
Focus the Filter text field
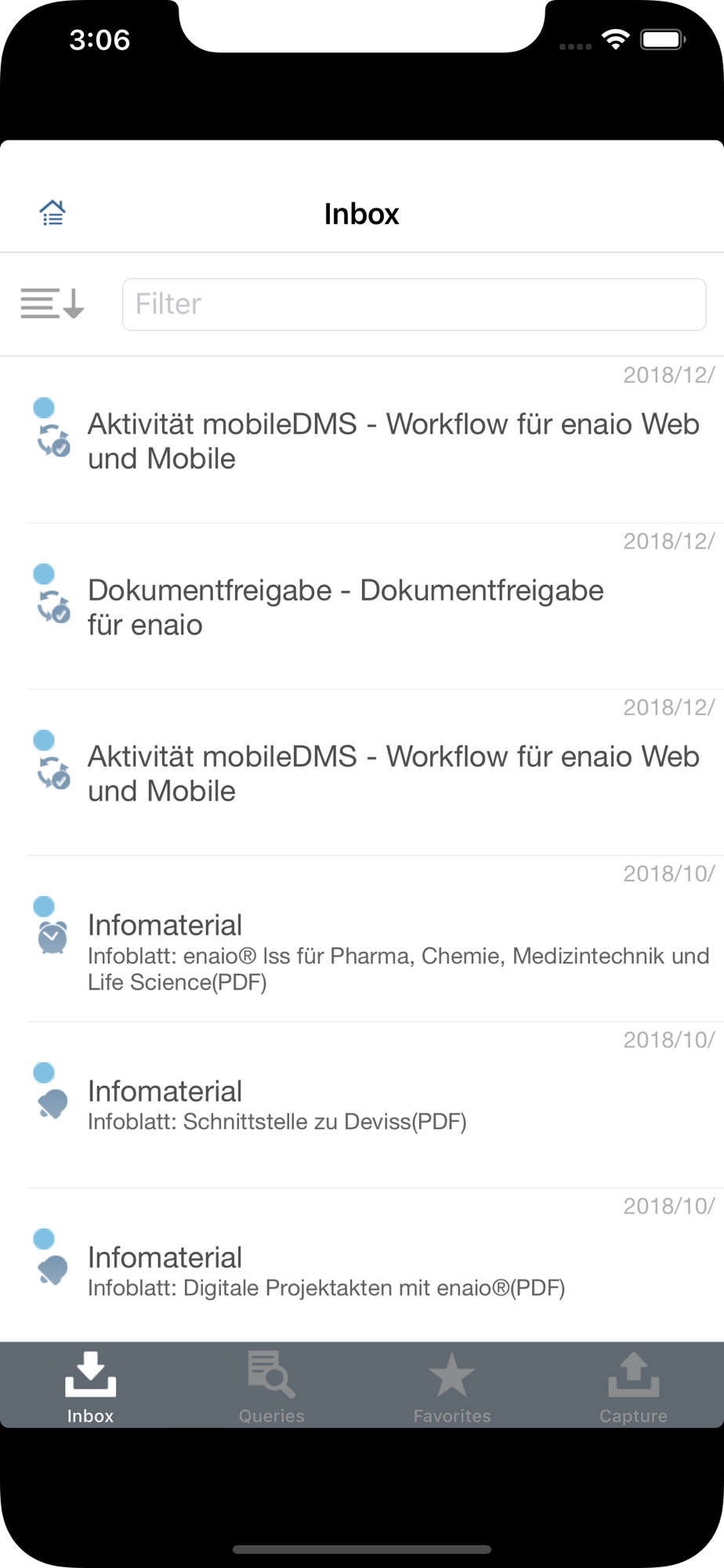(414, 304)
